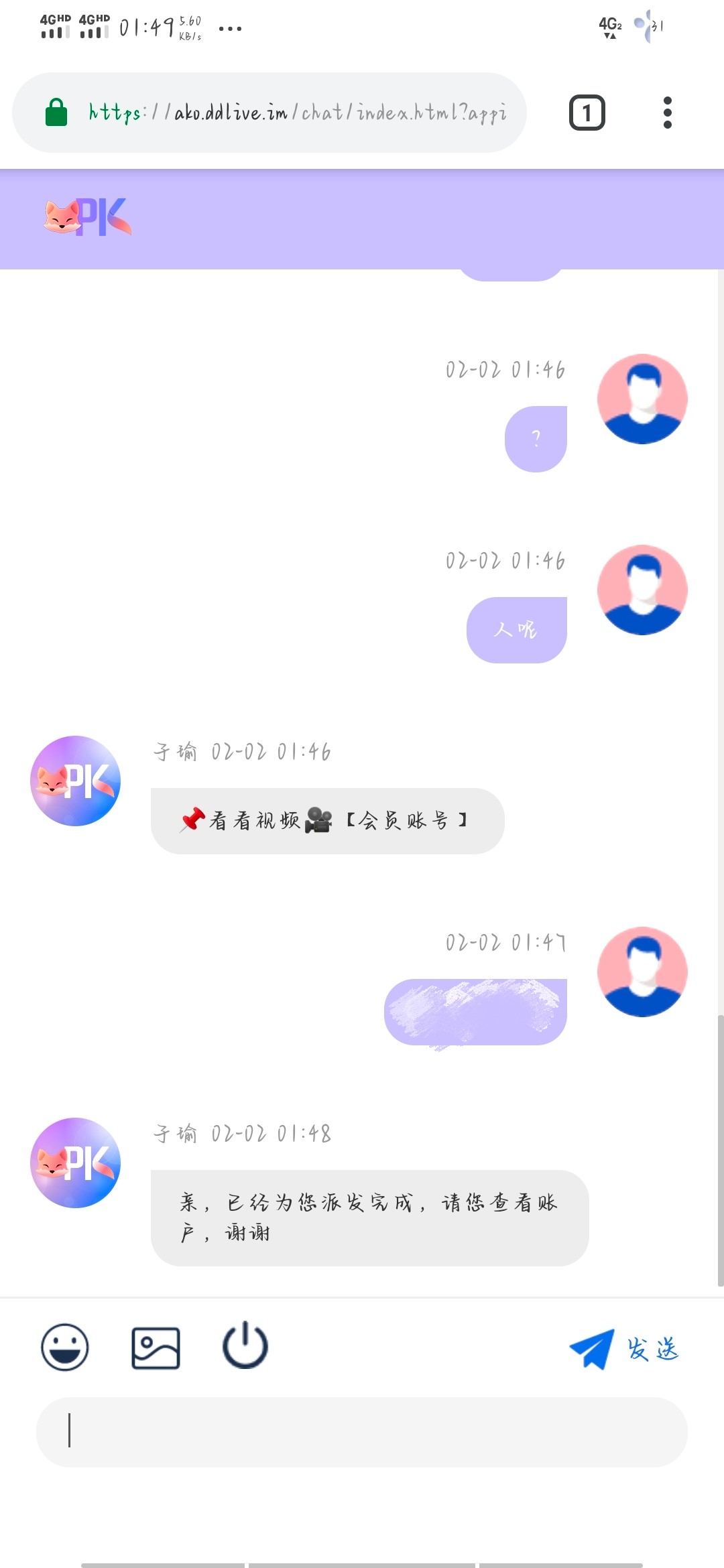Open the emoji picker
Viewport: 724px width, 1568px height.
(x=65, y=1347)
